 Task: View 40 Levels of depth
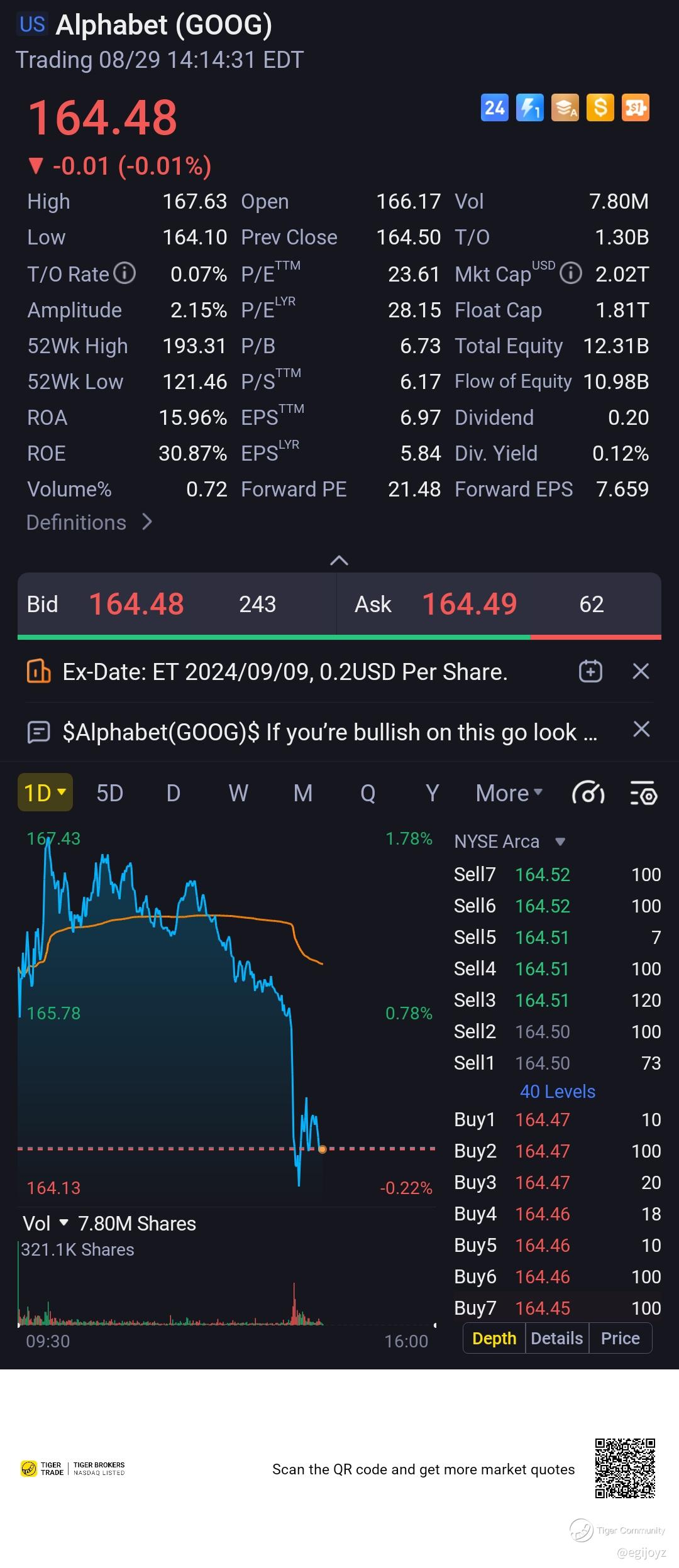557,1092
